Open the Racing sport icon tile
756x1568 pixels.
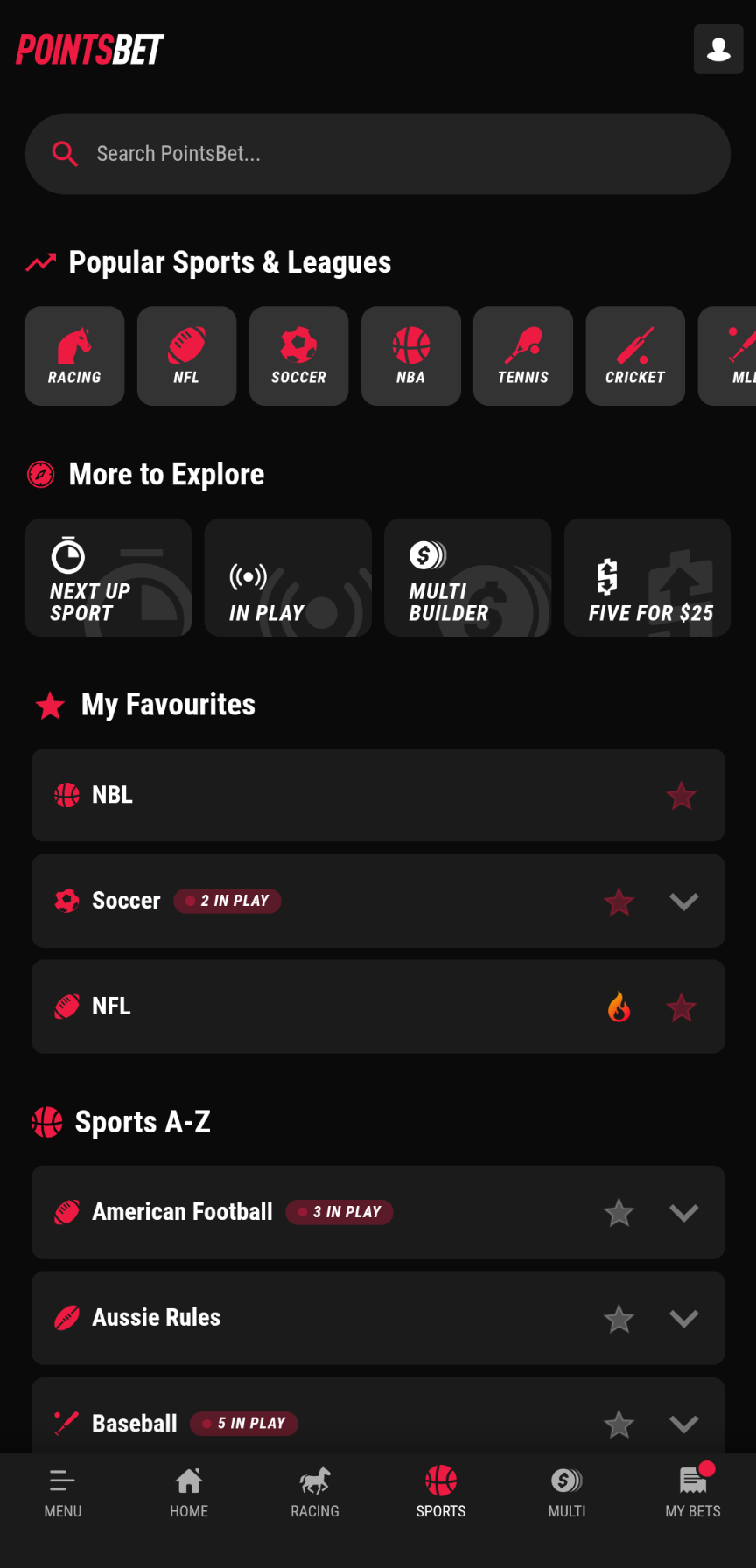click(74, 356)
